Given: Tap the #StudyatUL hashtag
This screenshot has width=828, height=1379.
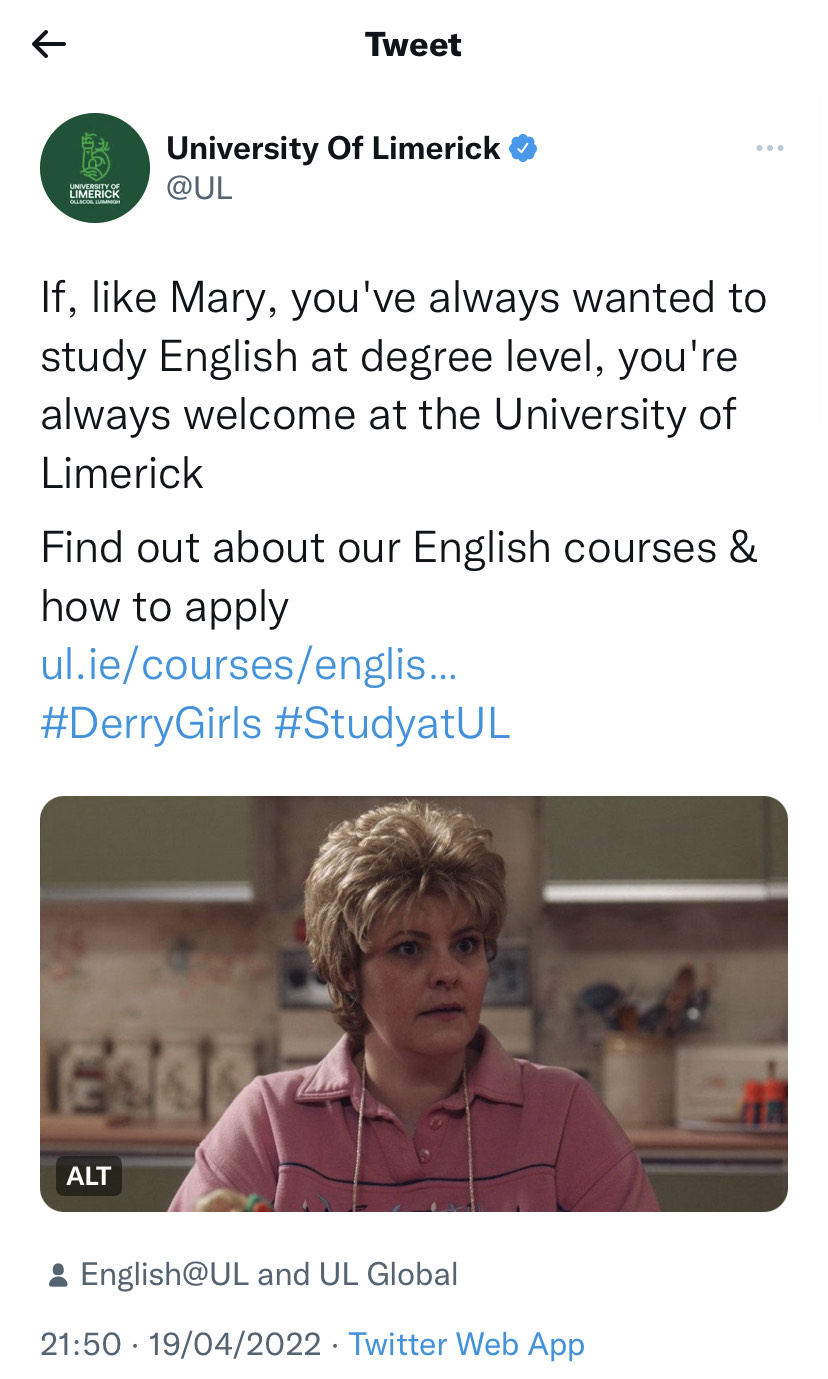Looking at the screenshot, I should pos(391,723).
